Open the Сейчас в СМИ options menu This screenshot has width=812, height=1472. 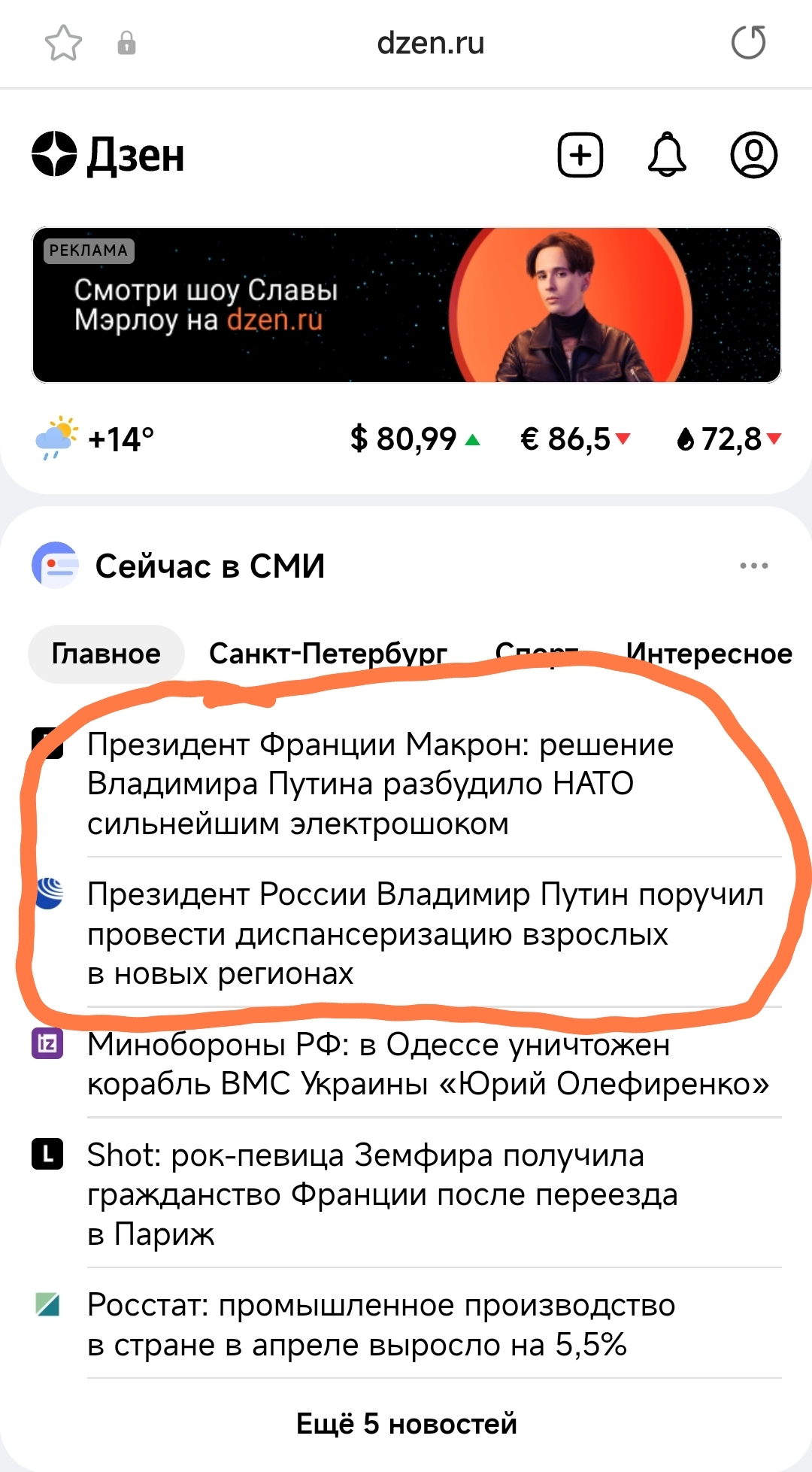click(753, 566)
